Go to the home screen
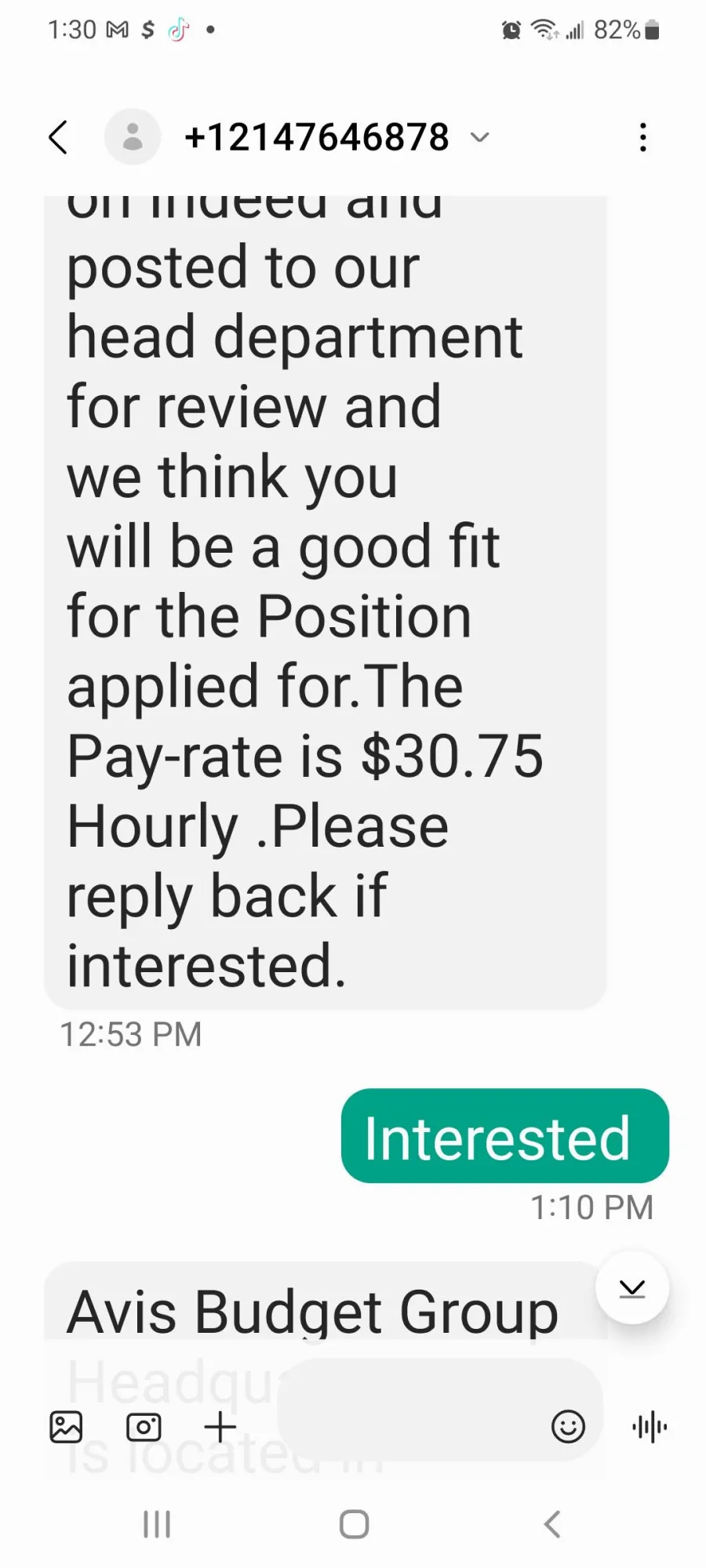This screenshot has height=1568, width=706. click(354, 1525)
